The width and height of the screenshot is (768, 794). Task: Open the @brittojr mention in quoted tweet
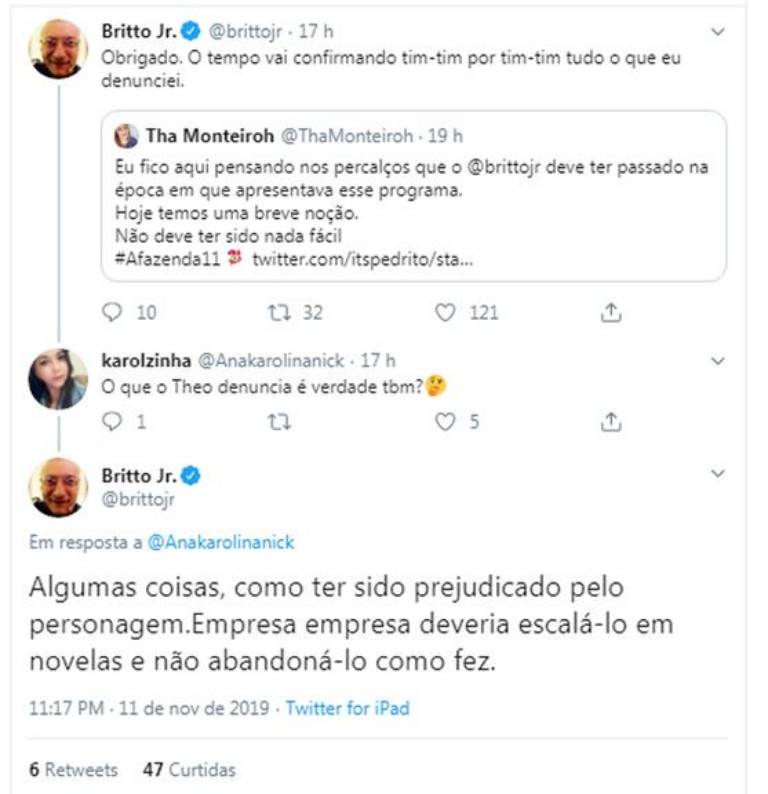[521, 167]
